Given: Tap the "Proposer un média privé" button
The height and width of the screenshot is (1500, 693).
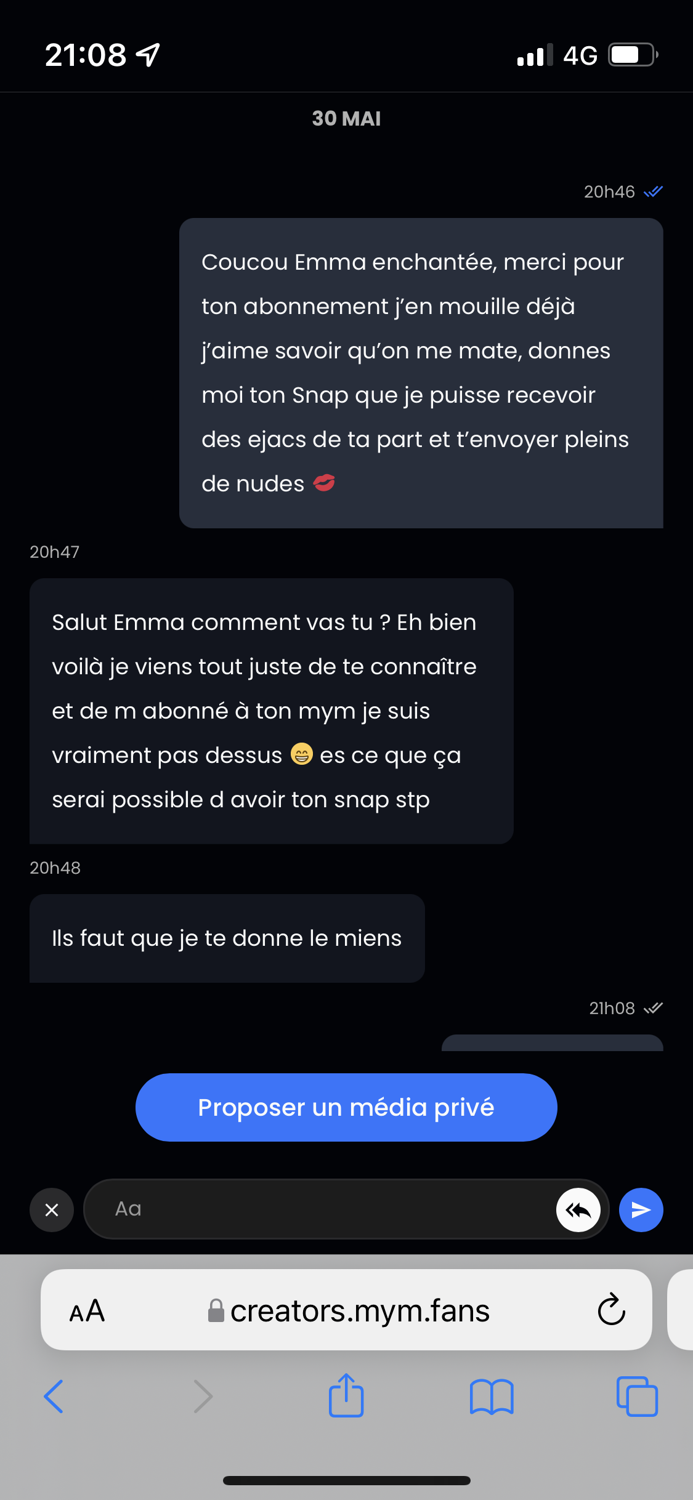Looking at the screenshot, I should coord(346,1107).
